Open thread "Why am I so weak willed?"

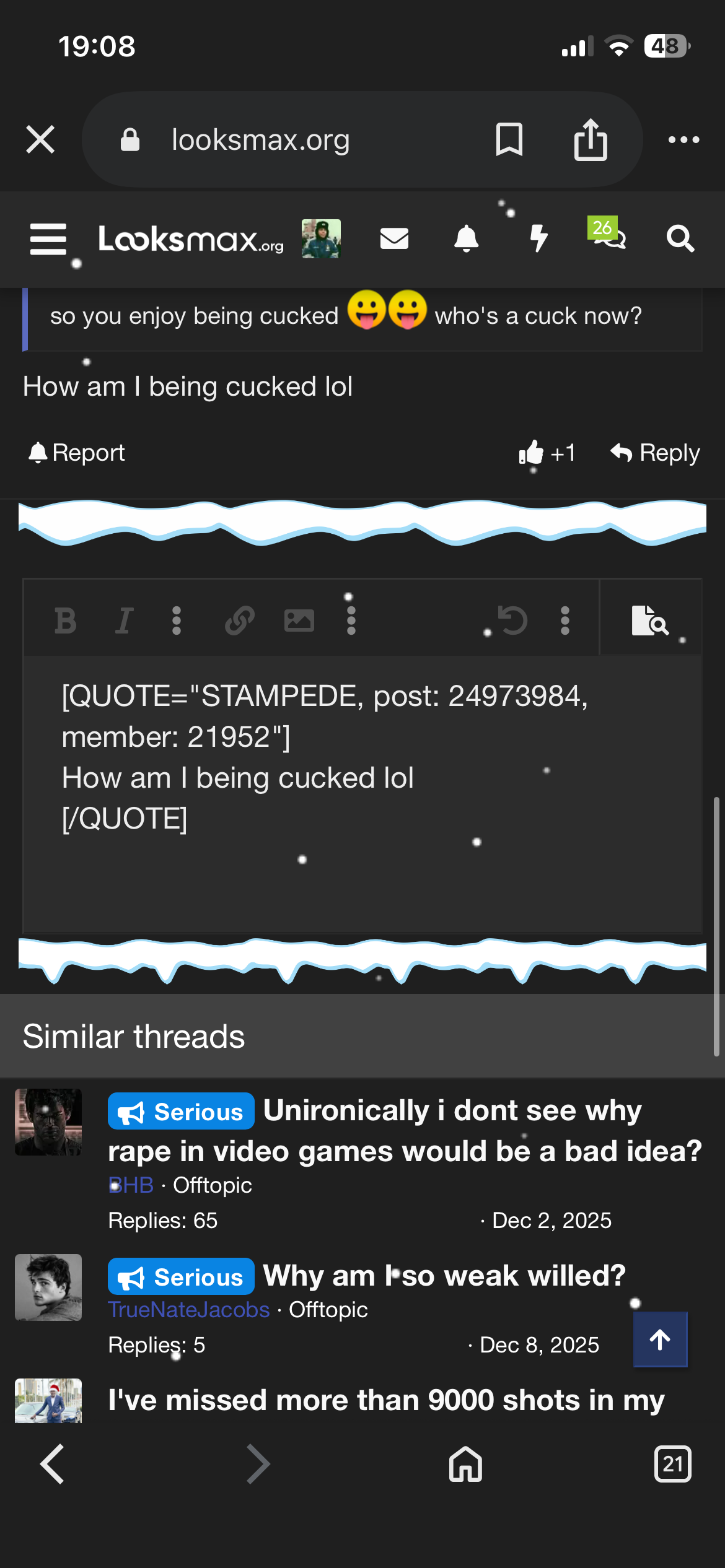point(444,1276)
